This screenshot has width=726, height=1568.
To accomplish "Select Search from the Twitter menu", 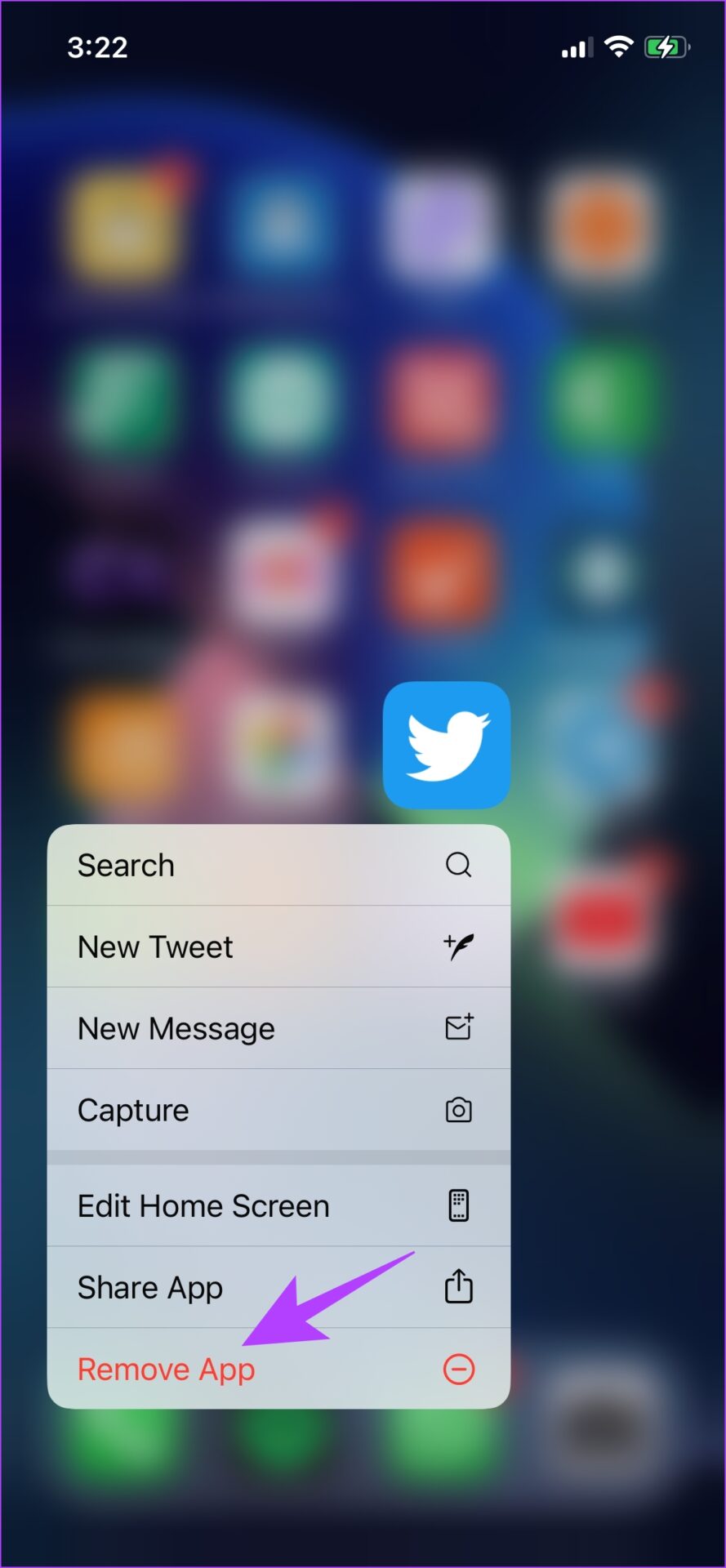I will (x=278, y=865).
